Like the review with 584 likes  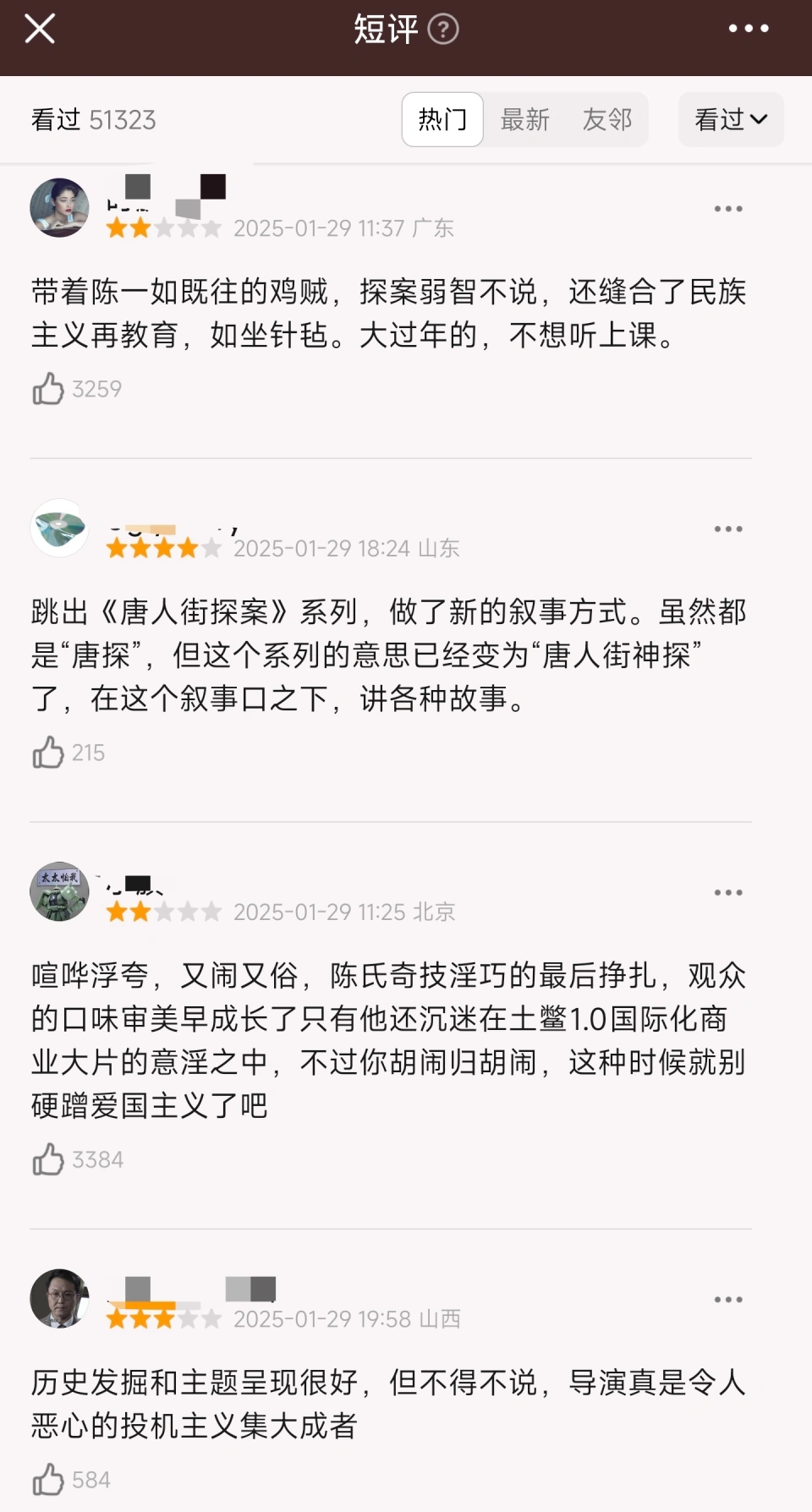tap(48, 1480)
